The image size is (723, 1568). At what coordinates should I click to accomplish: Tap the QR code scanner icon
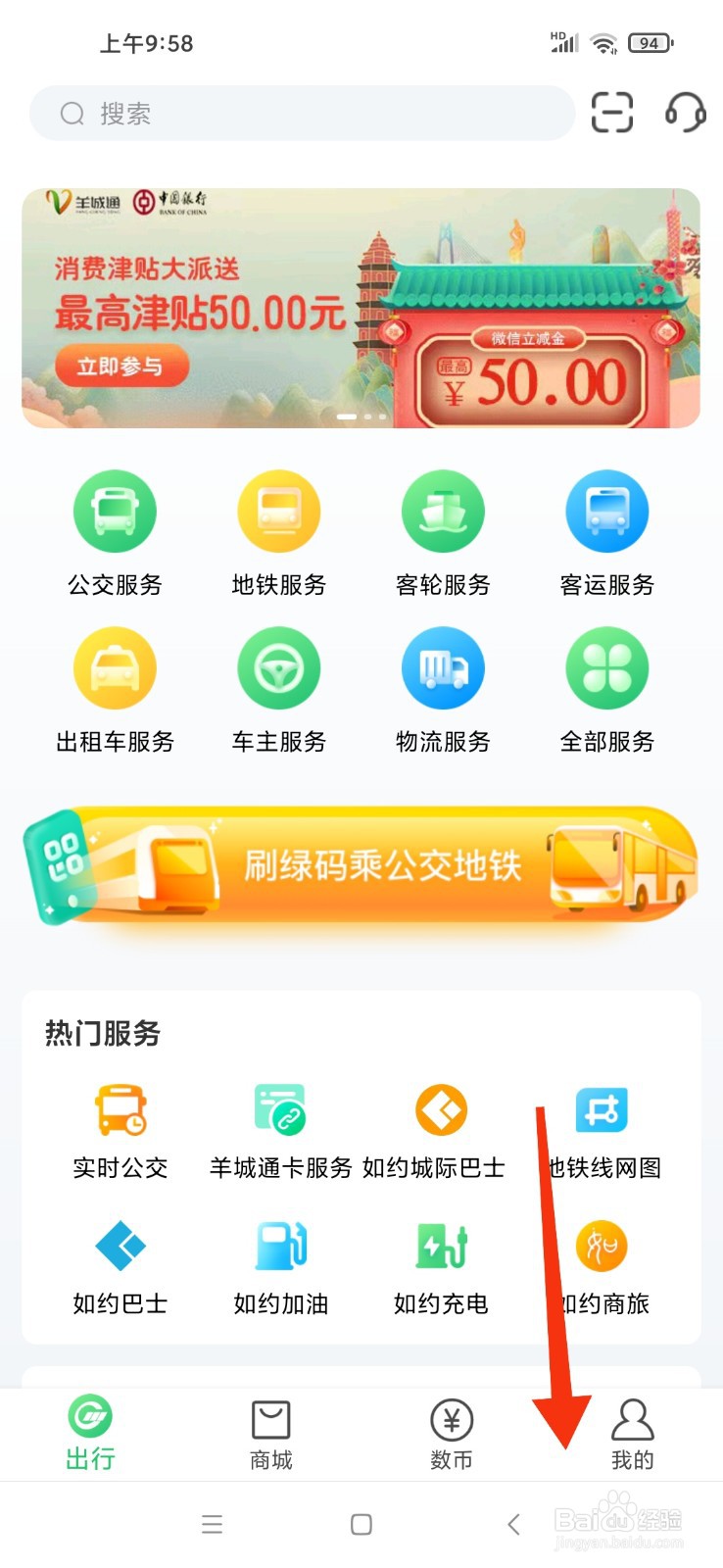[x=611, y=114]
